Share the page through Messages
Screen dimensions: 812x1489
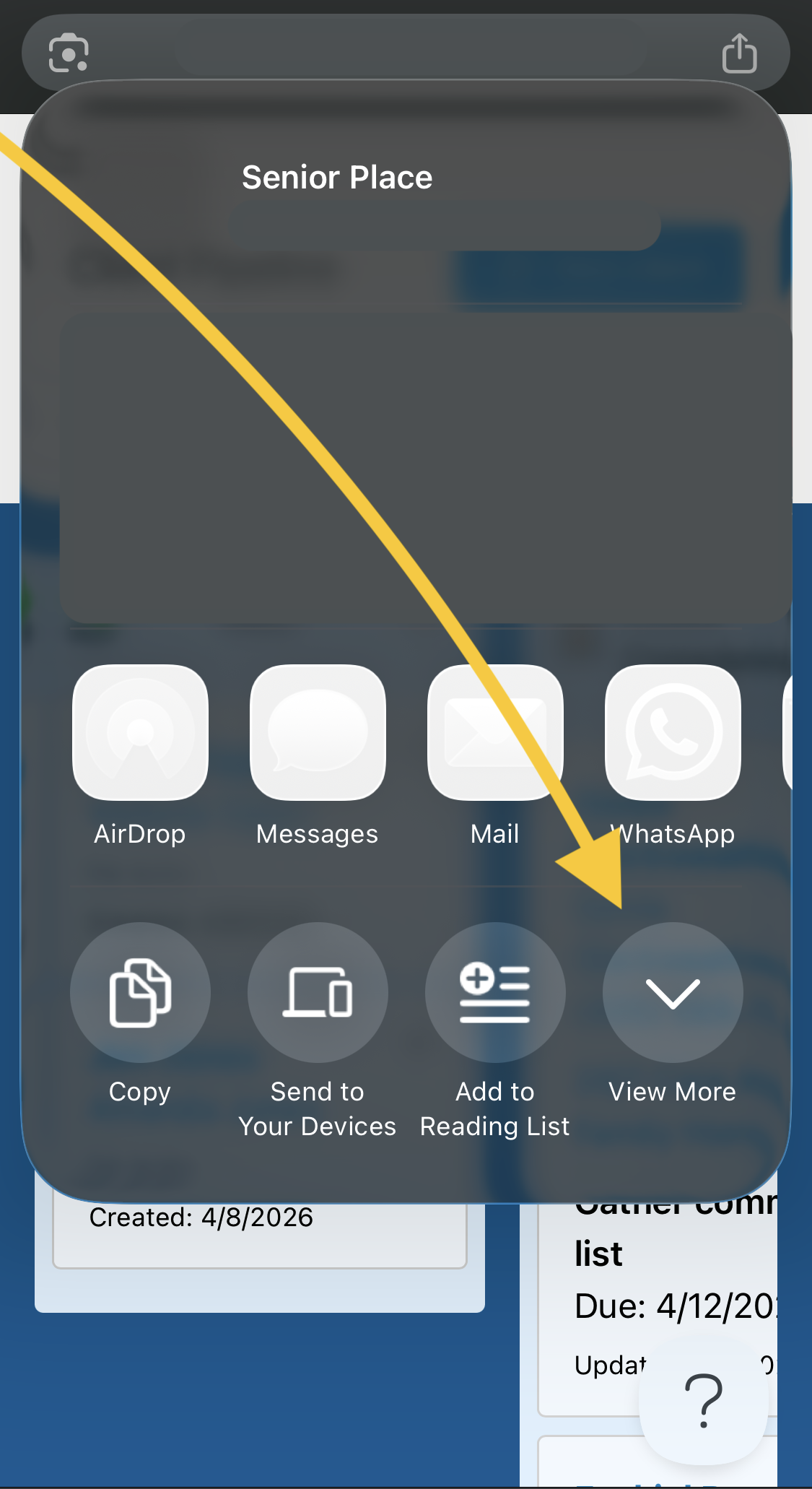coord(318,732)
